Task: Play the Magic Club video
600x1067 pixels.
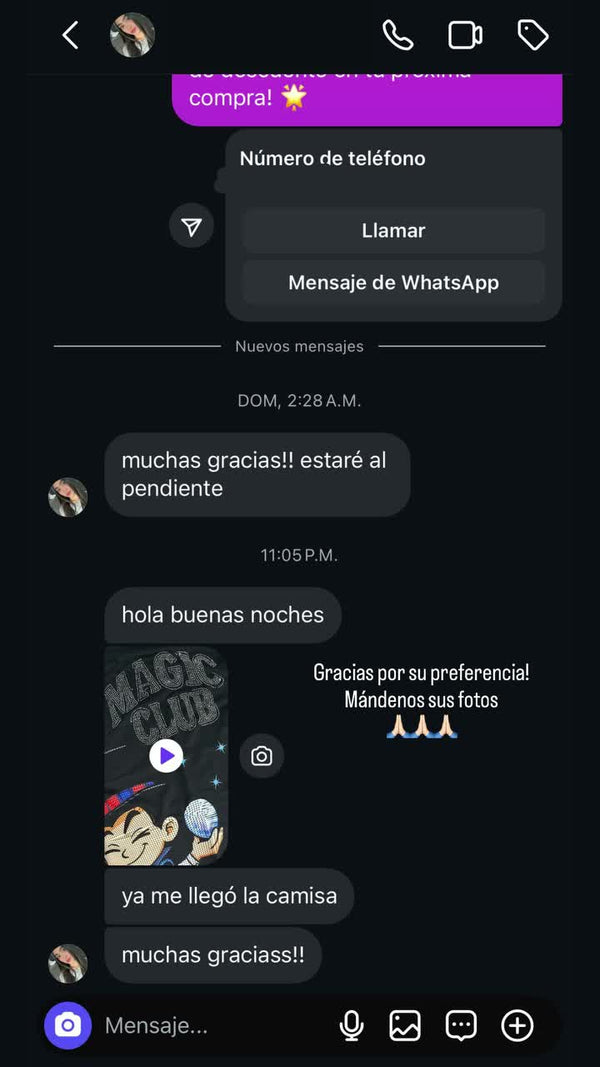Action: [x=166, y=756]
